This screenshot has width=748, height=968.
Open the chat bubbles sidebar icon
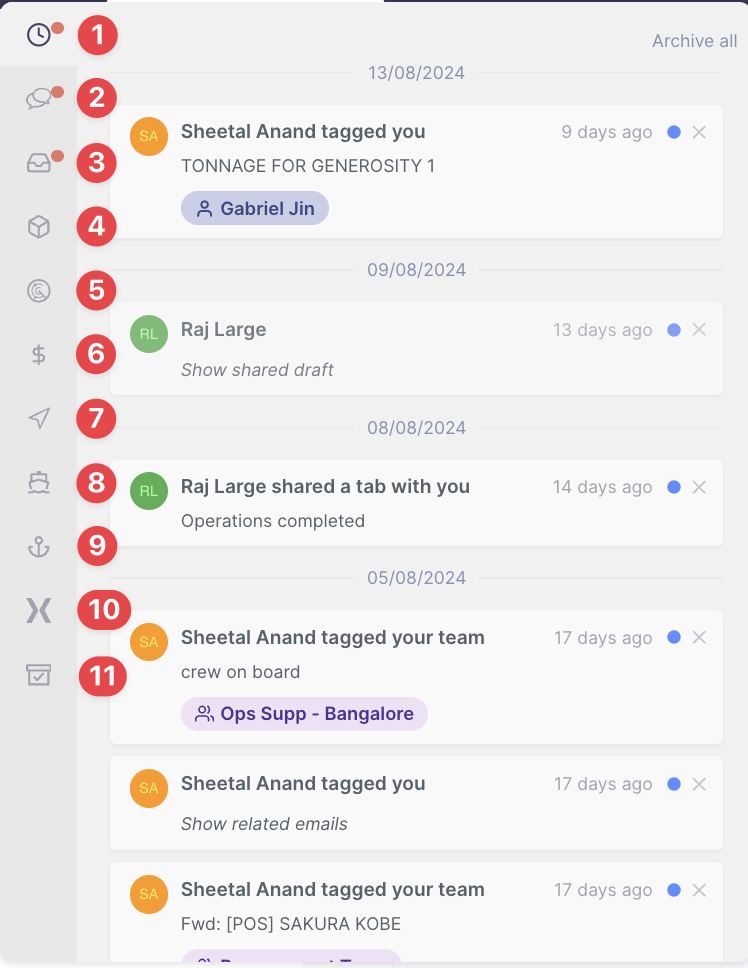coord(38,98)
